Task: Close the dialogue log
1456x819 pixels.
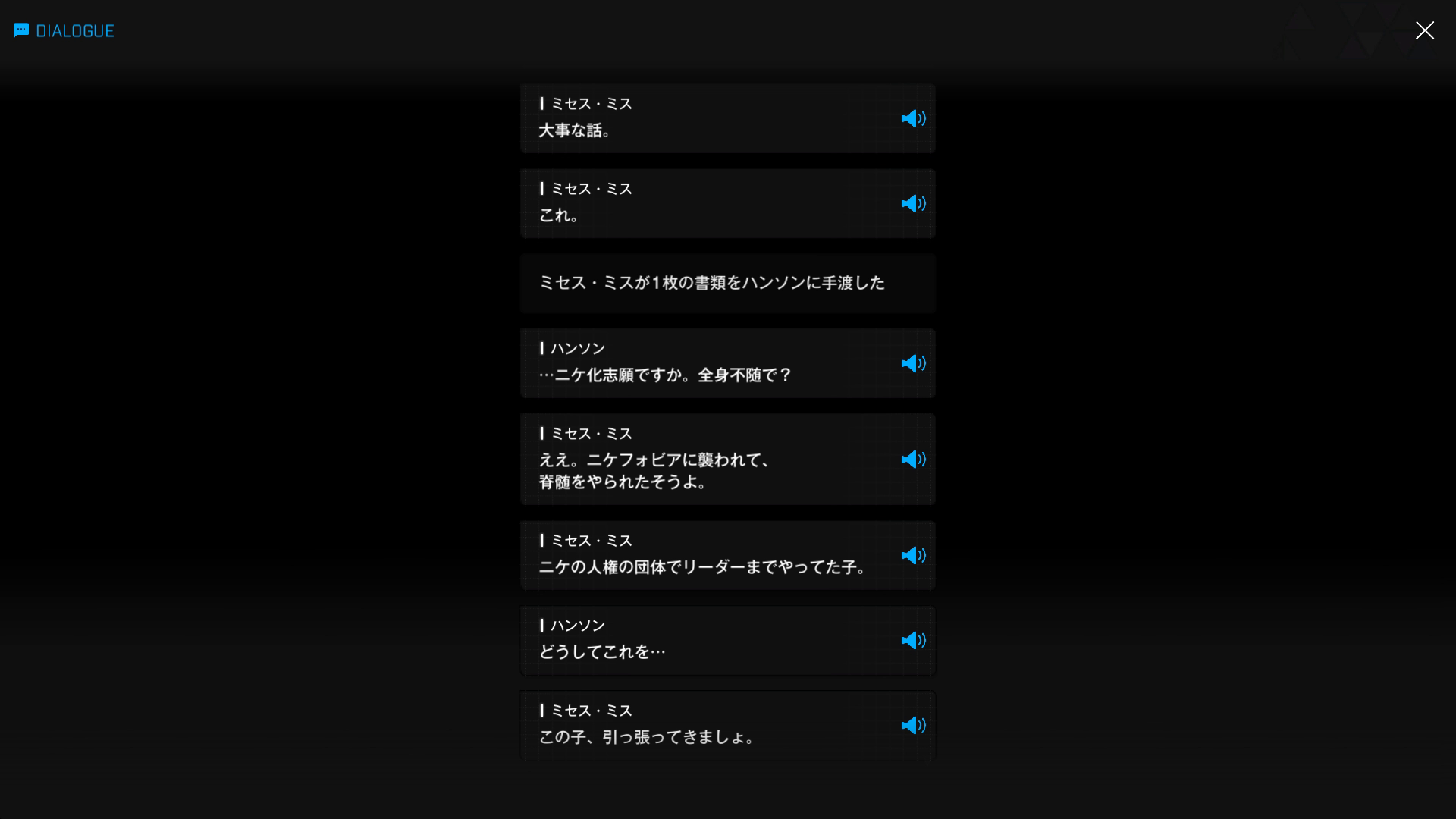Action: [x=1424, y=30]
